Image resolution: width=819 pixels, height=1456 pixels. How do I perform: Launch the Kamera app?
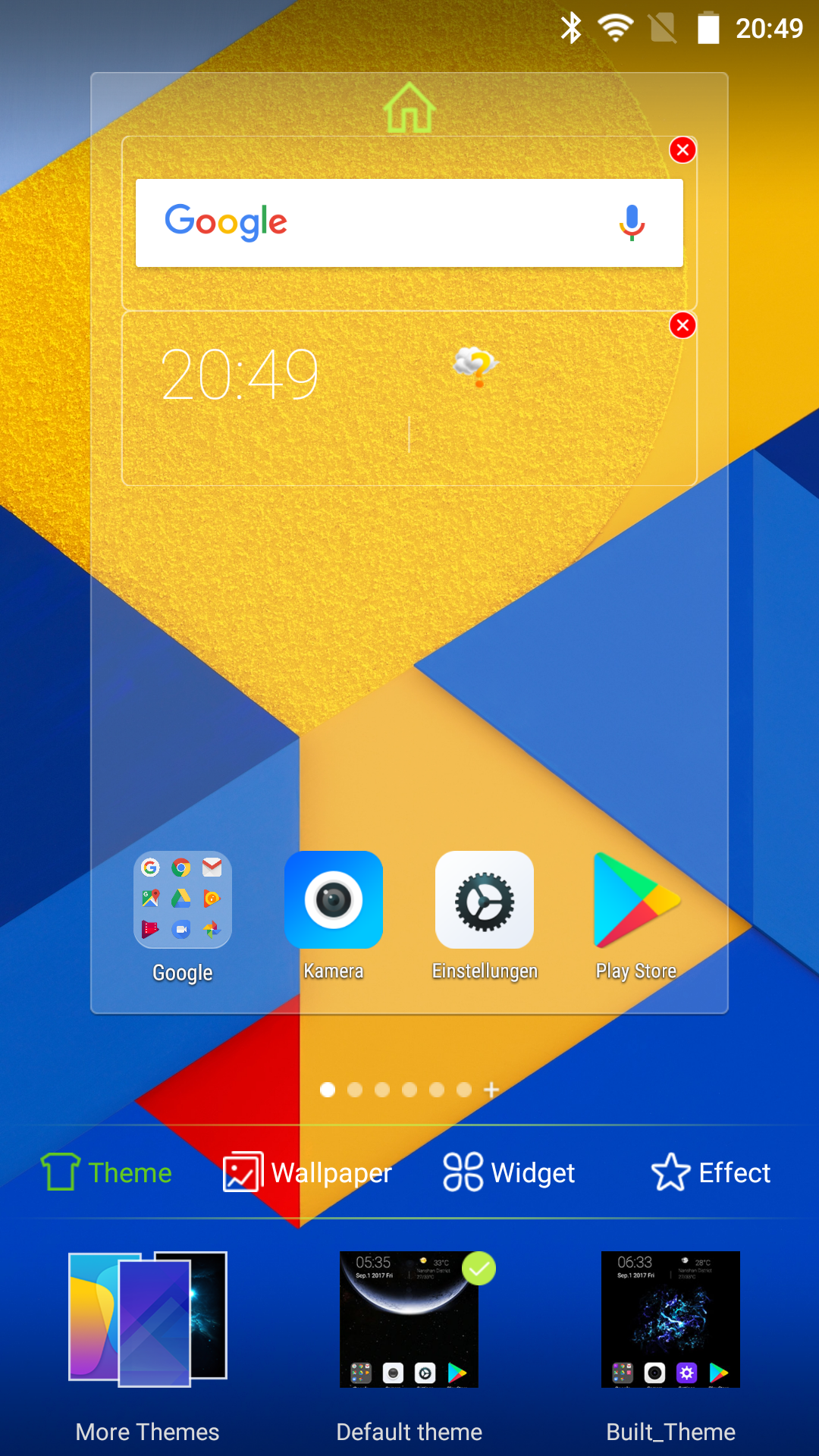coord(333,900)
